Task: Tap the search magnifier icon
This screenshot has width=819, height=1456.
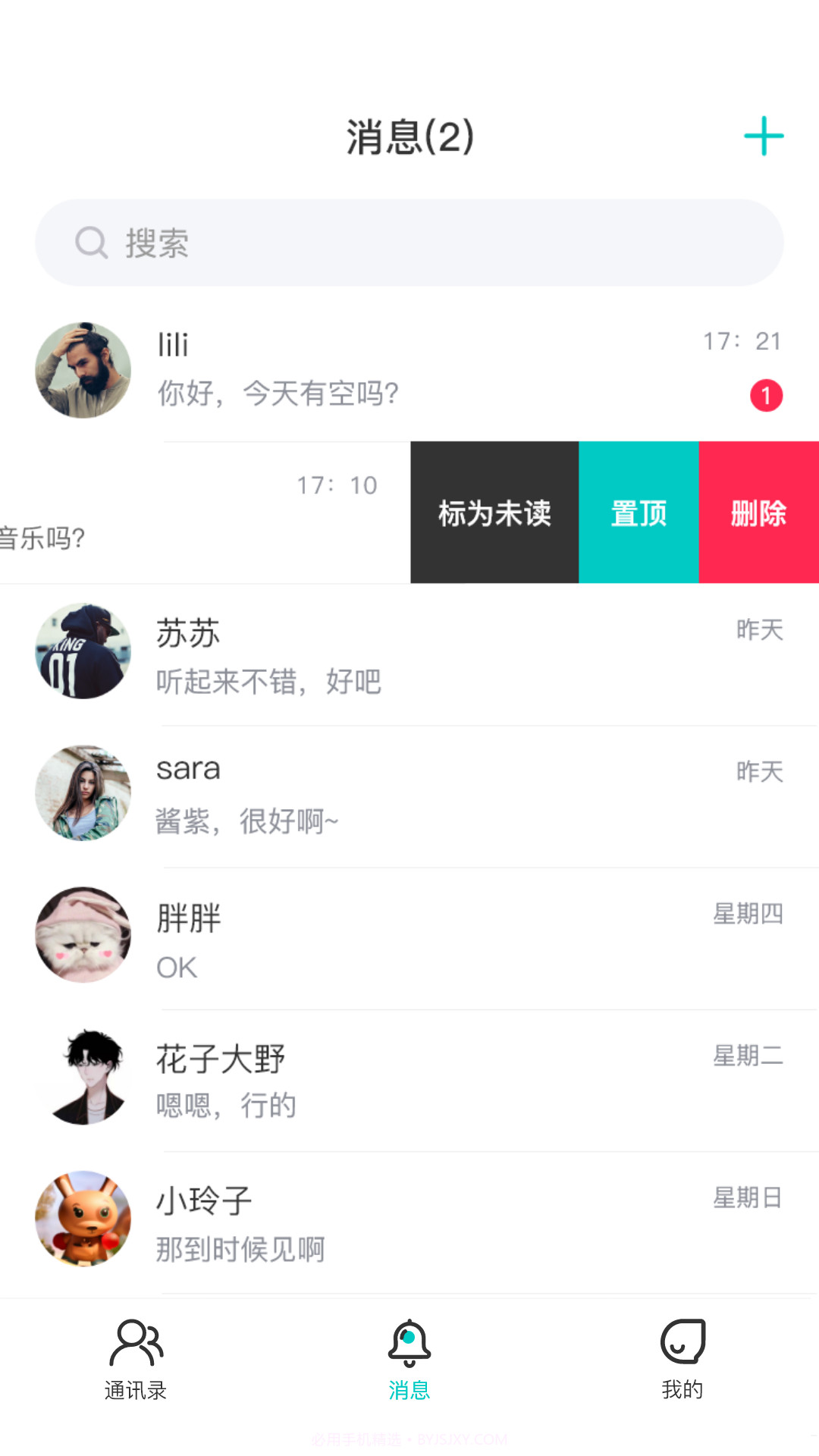Action: coord(91,243)
